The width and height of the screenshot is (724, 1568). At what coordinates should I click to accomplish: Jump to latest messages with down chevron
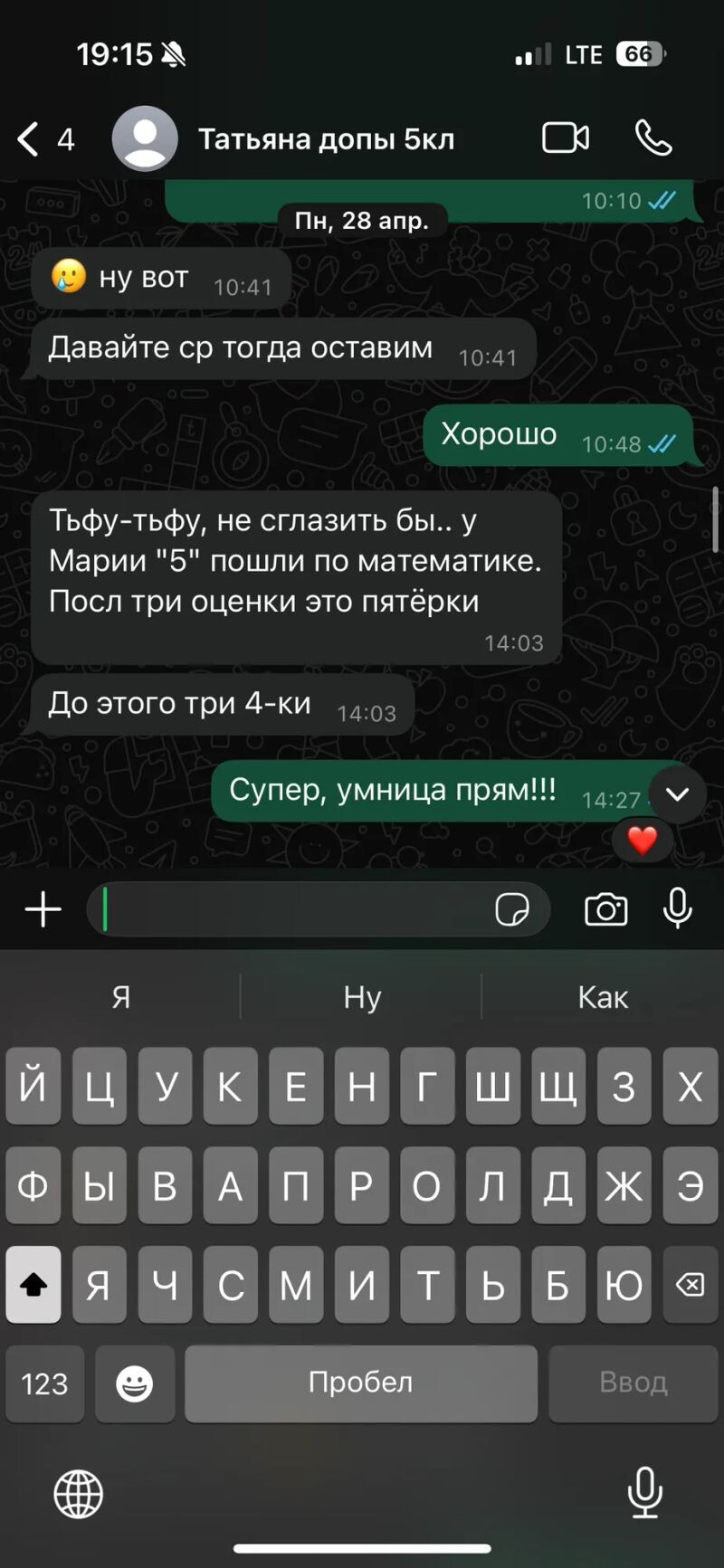(677, 794)
